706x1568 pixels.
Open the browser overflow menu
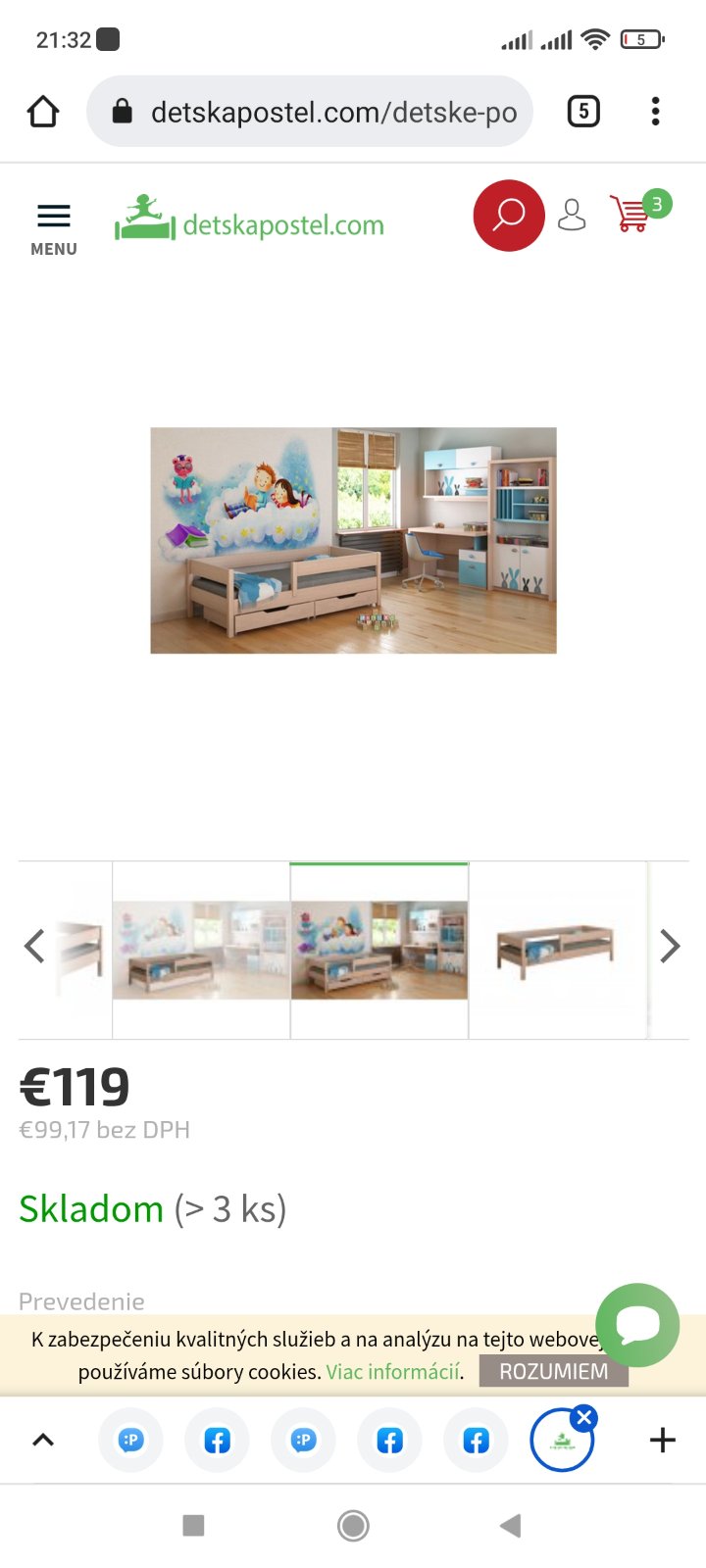[x=655, y=112]
